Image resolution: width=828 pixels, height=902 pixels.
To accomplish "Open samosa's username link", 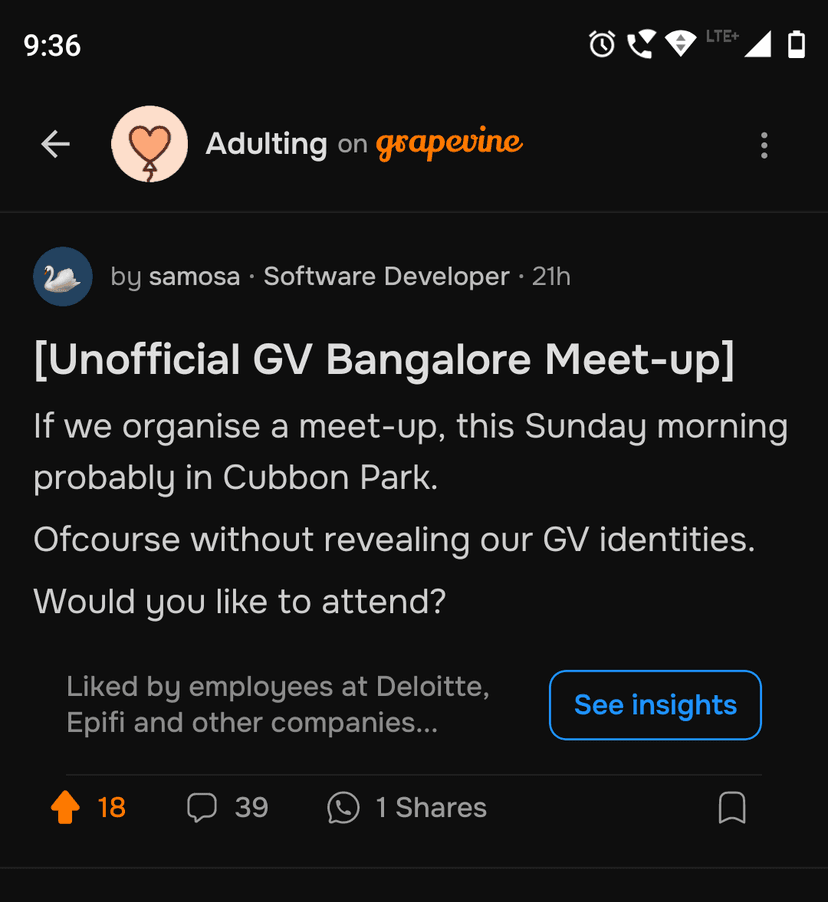I will click(194, 276).
